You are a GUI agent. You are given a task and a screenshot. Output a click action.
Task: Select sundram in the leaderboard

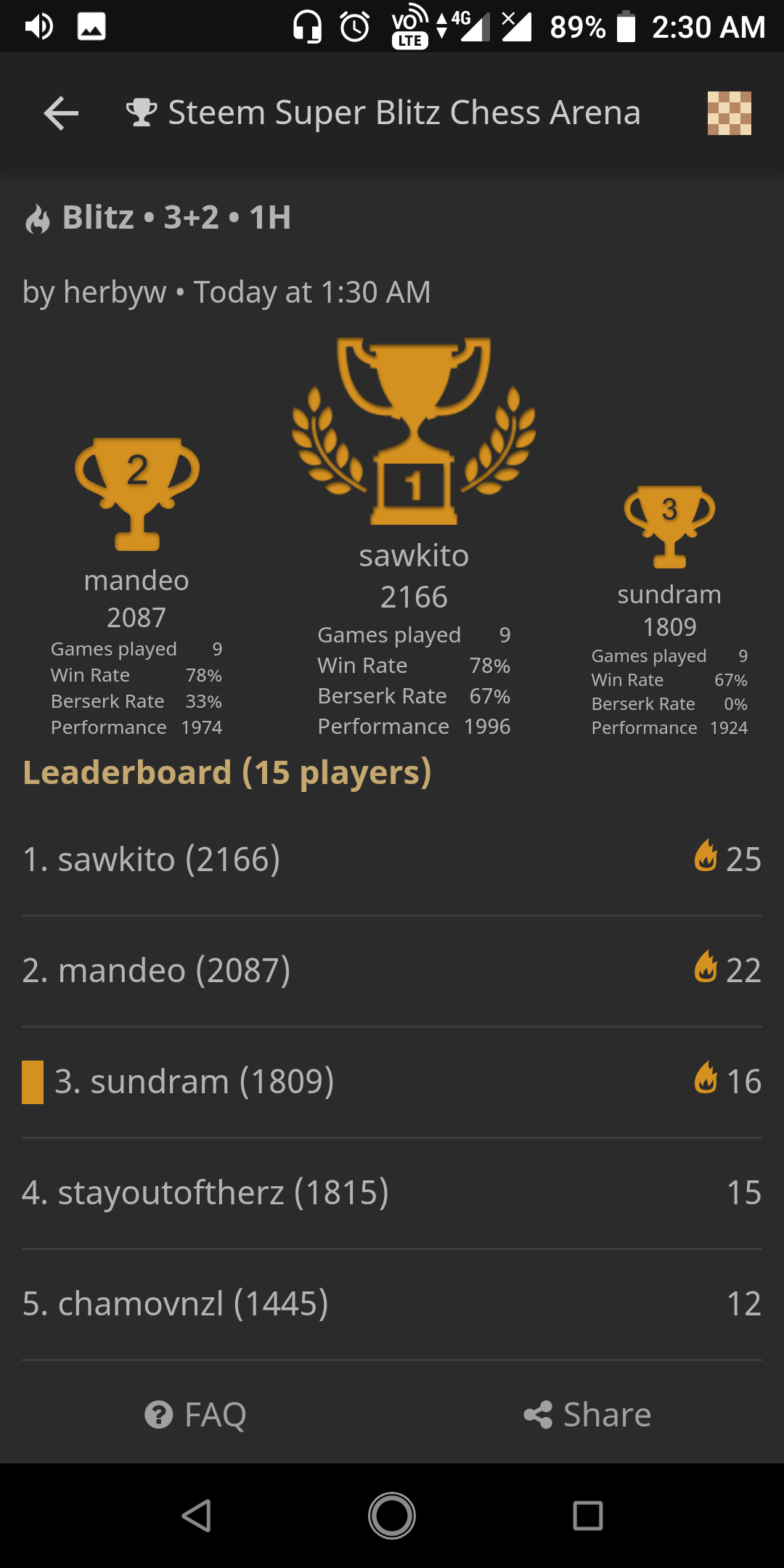[392, 1082]
